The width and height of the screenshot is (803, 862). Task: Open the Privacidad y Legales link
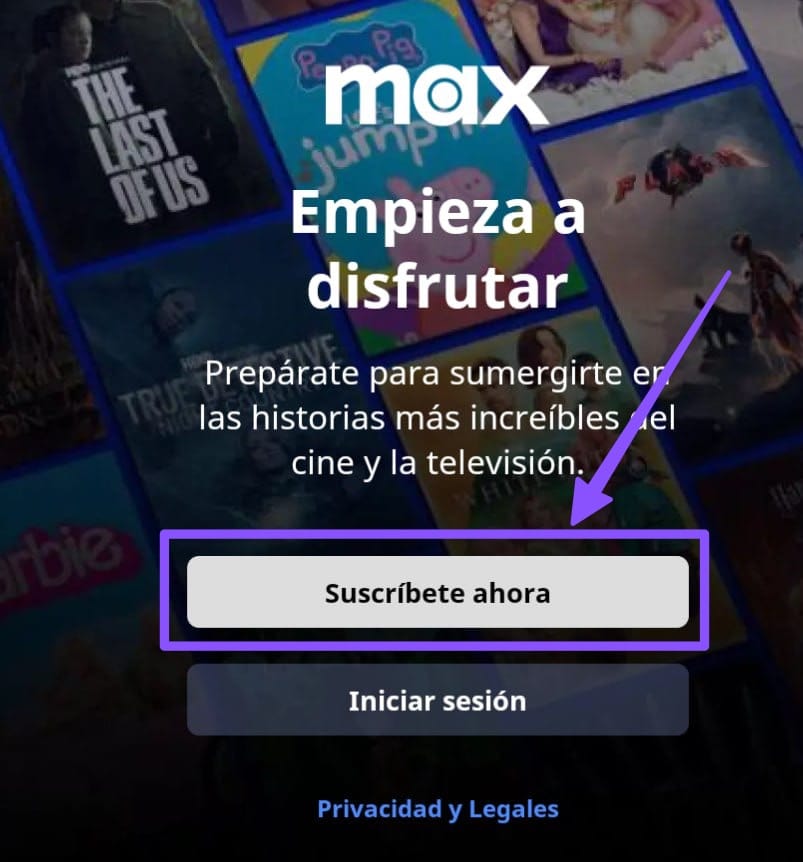pos(437,808)
